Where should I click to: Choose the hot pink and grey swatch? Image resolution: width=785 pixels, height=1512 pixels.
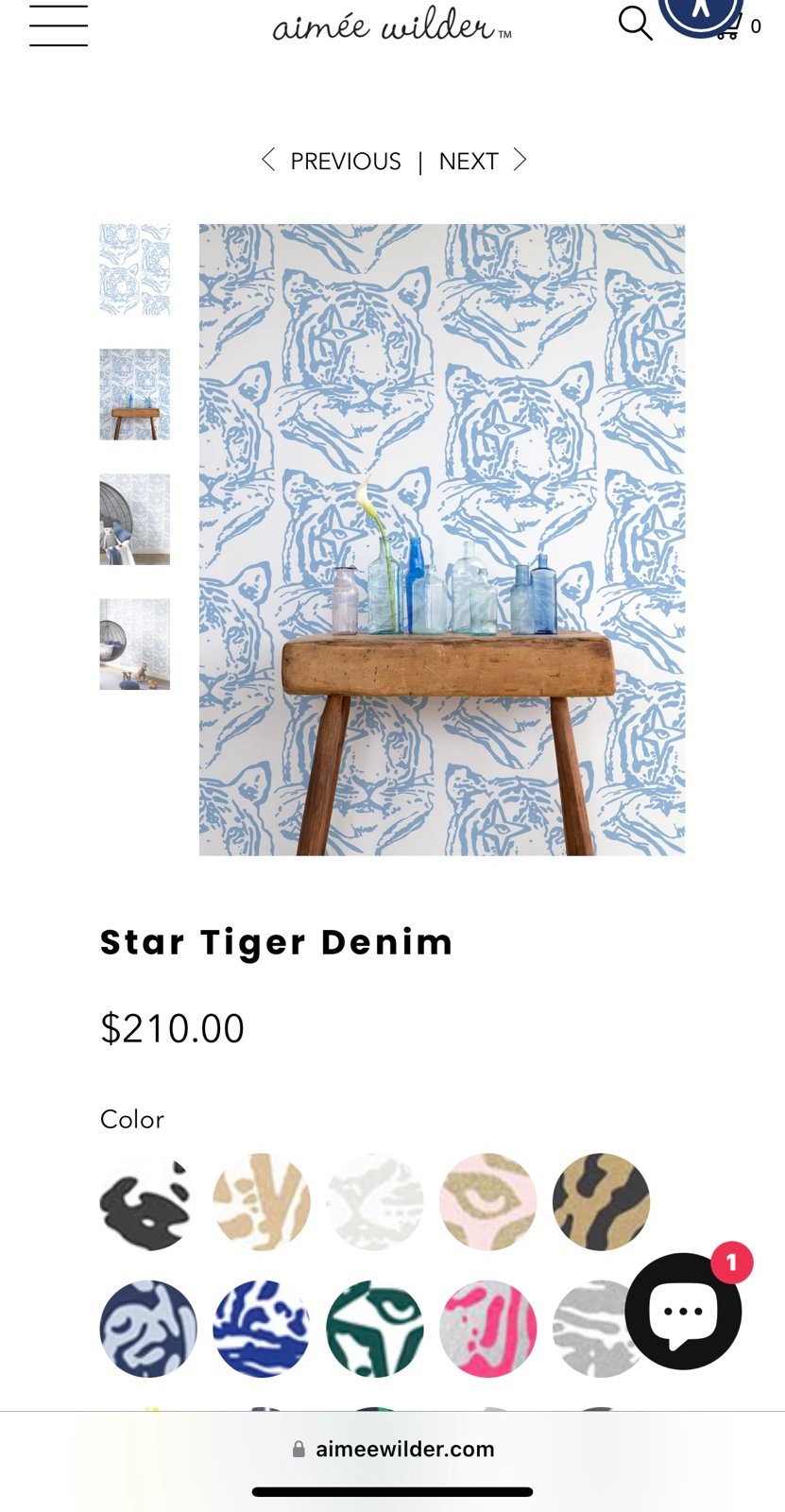(x=488, y=1329)
